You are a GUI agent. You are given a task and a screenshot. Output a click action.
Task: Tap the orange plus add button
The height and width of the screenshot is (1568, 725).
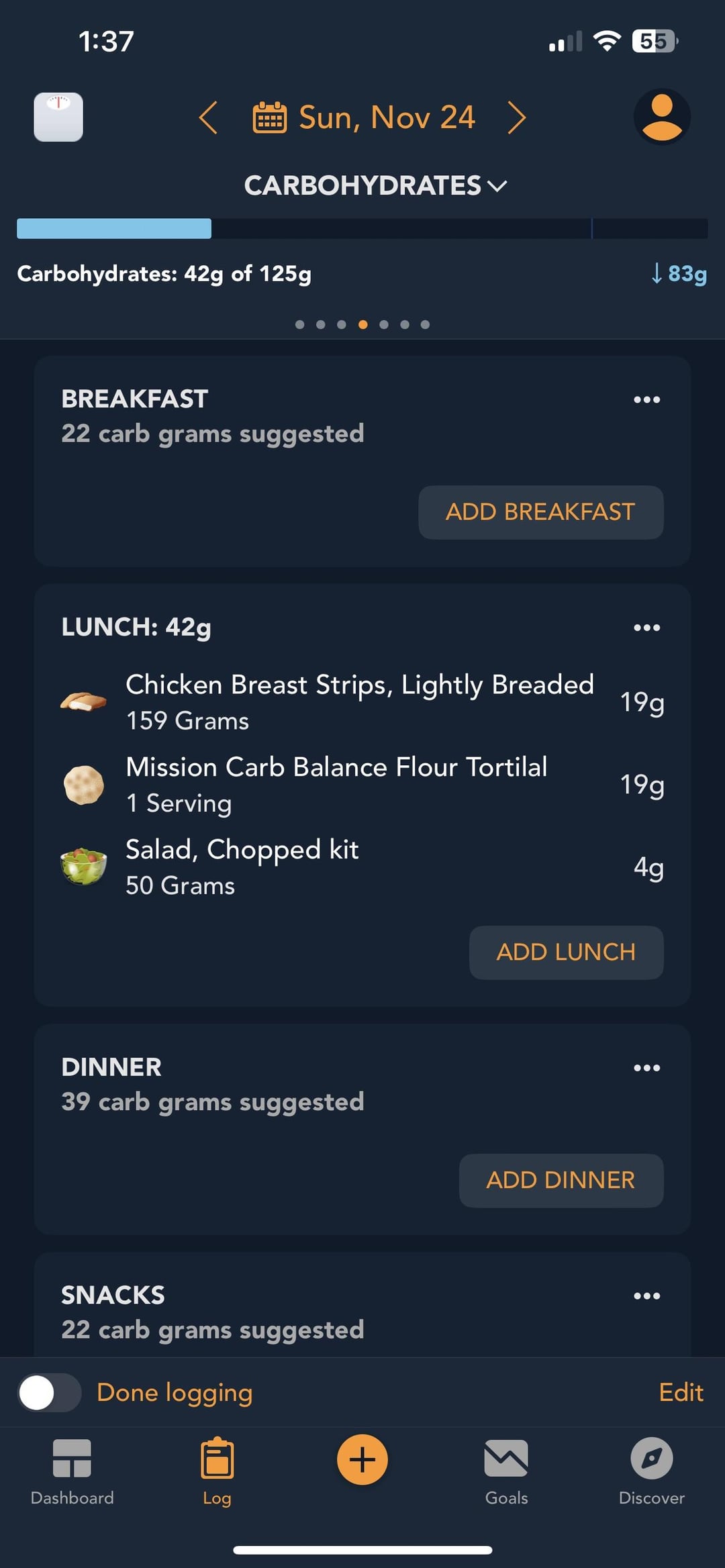pyautogui.click(x=362, y=1460)
